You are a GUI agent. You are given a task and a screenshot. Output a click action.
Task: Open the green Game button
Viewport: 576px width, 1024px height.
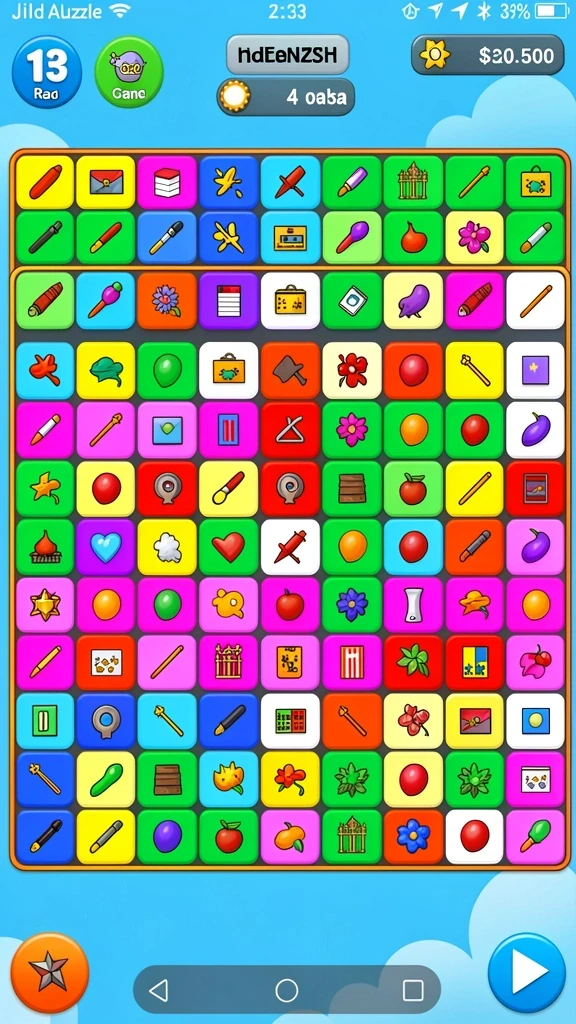(129, 72)
